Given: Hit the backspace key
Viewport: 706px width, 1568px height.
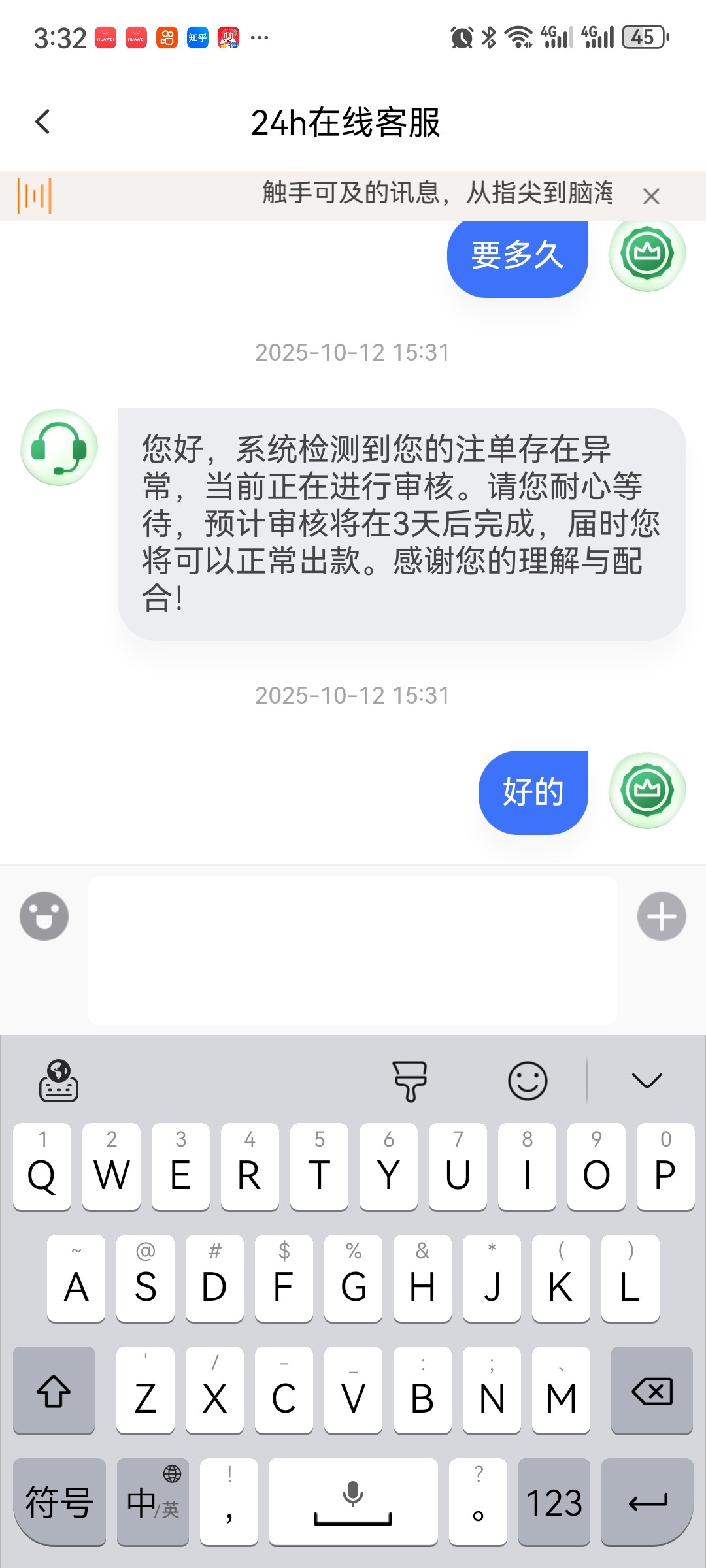Looking at the screenshot, I should (652, 1391).
